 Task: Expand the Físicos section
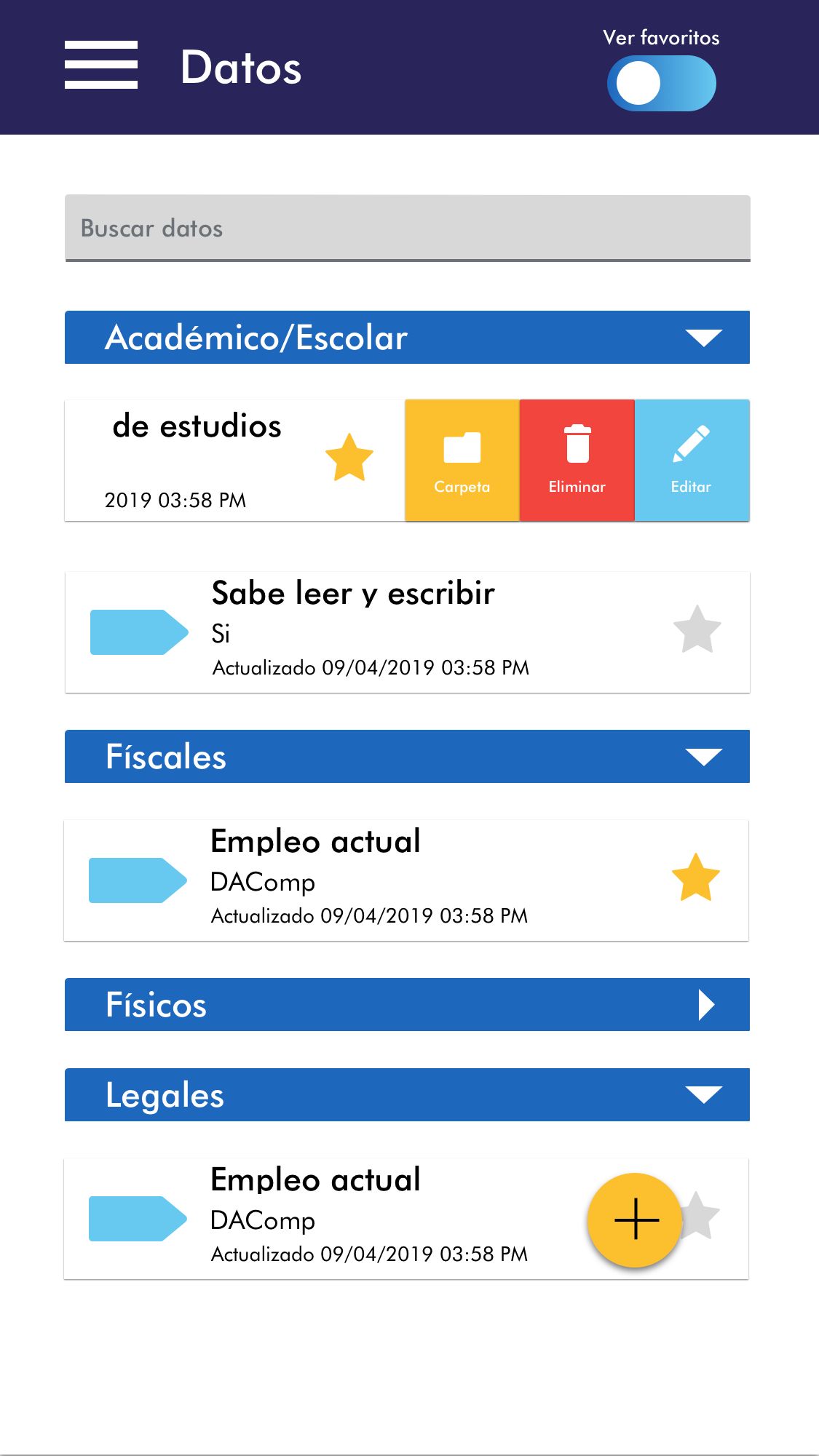(705, 1005)
